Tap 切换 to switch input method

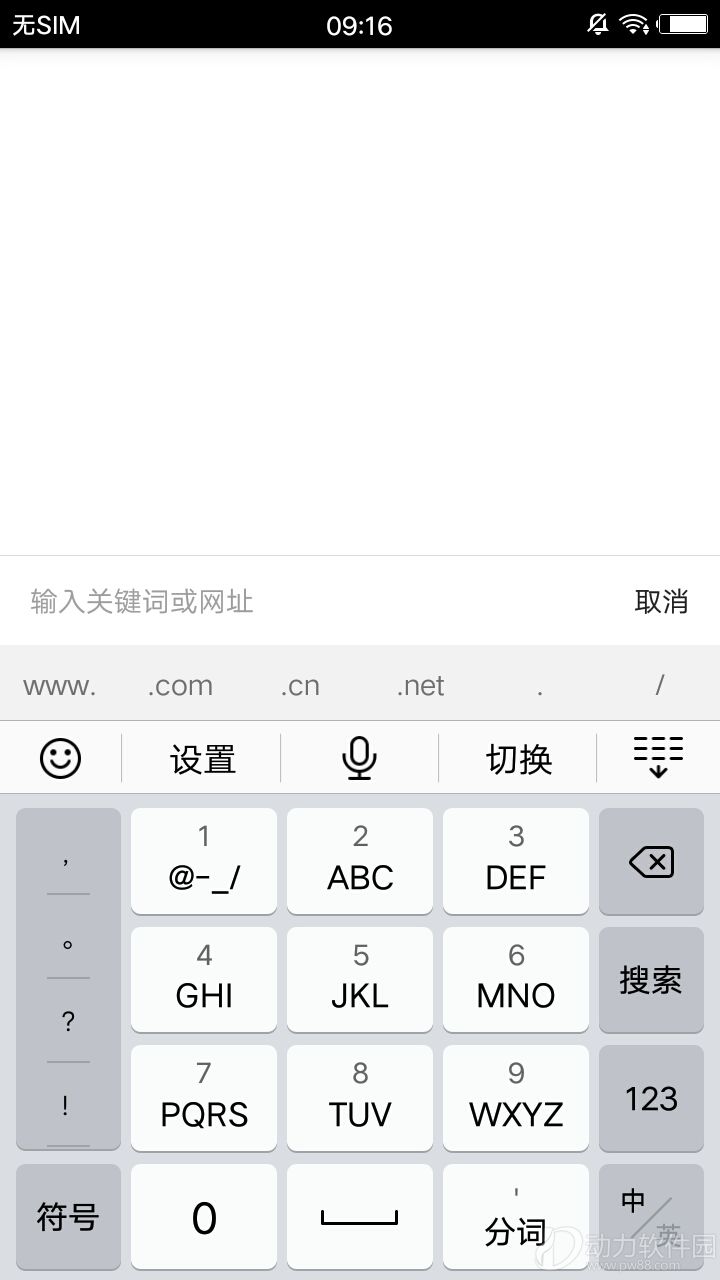(x=518, y=759)
